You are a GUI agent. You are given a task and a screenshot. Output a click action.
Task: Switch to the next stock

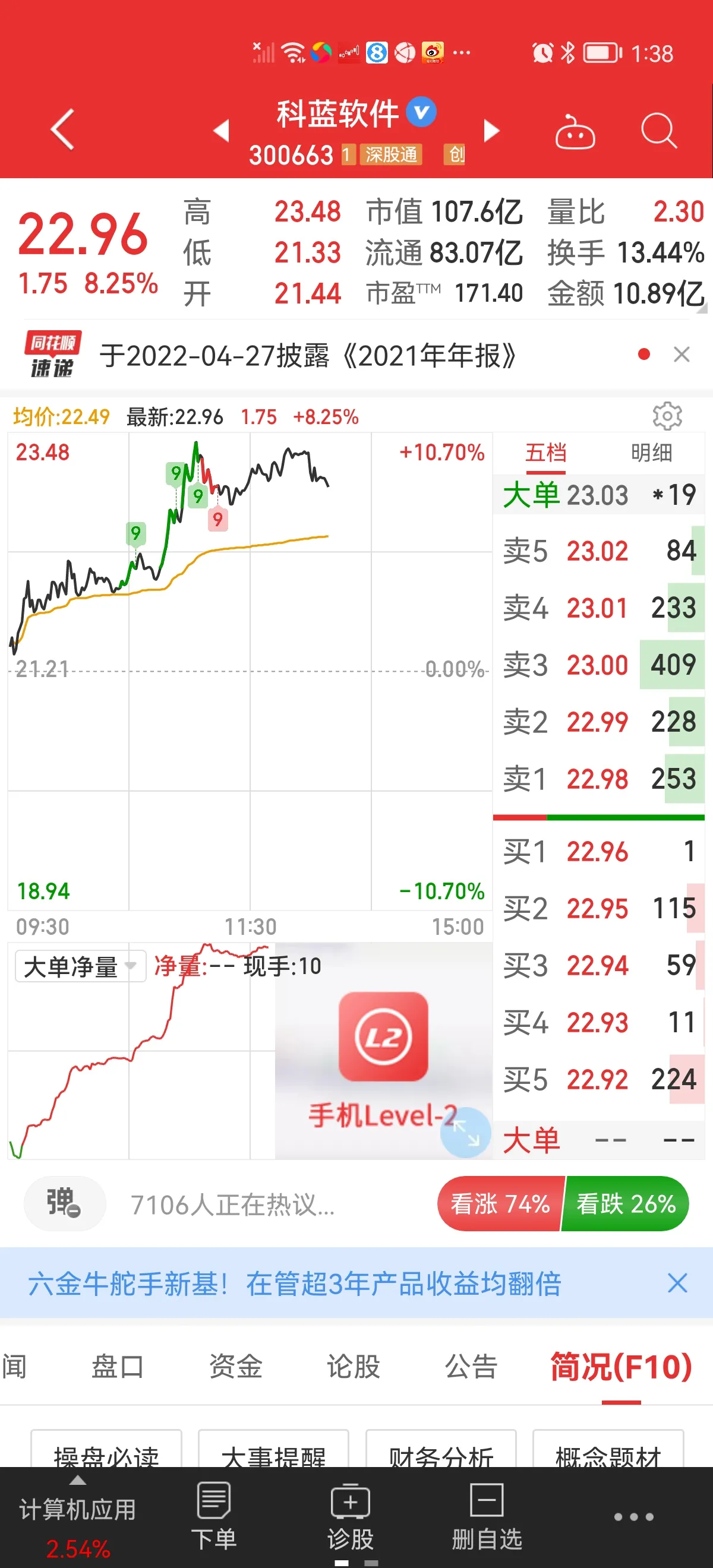tap(491, 130)
